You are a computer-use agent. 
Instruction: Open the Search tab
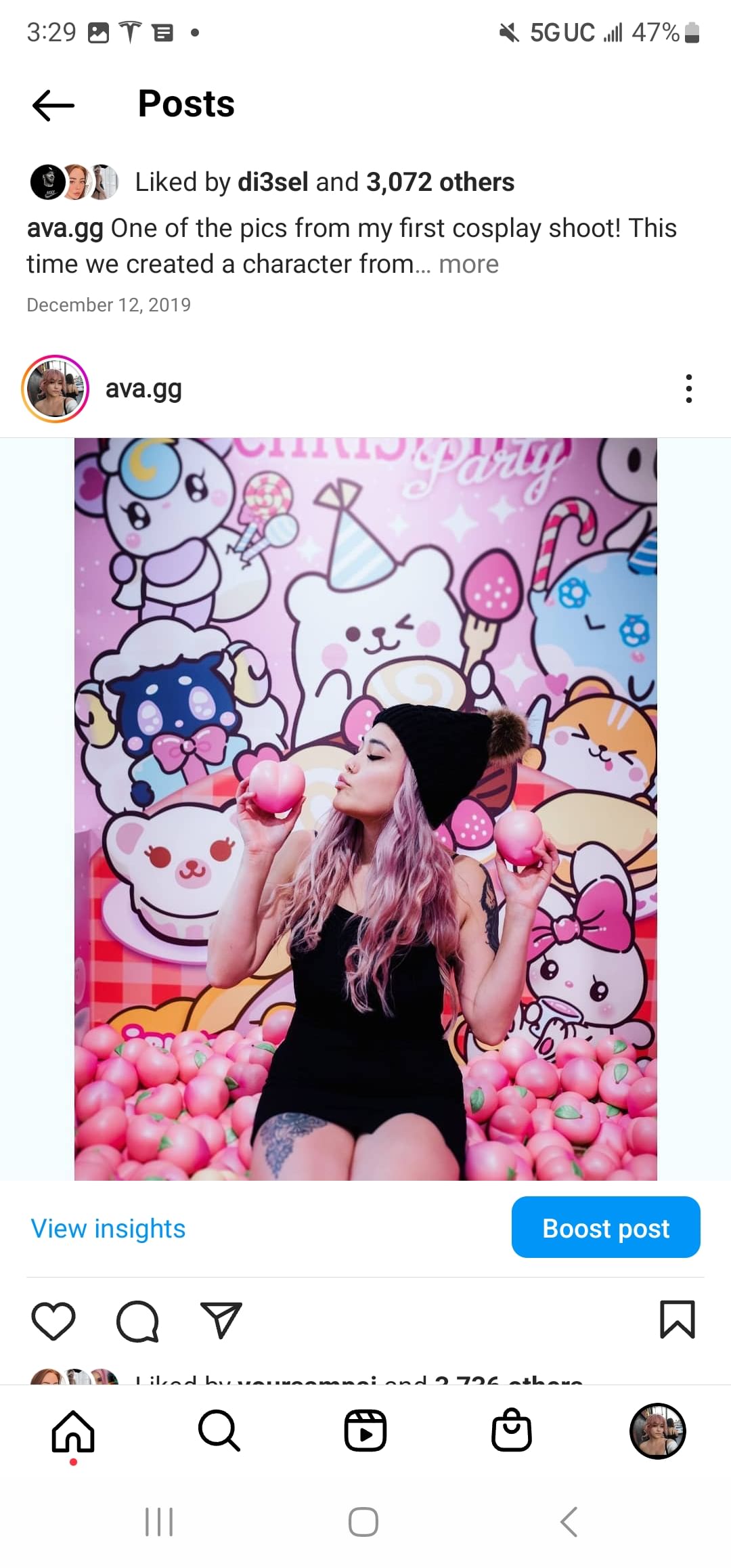pos(219,1431)
